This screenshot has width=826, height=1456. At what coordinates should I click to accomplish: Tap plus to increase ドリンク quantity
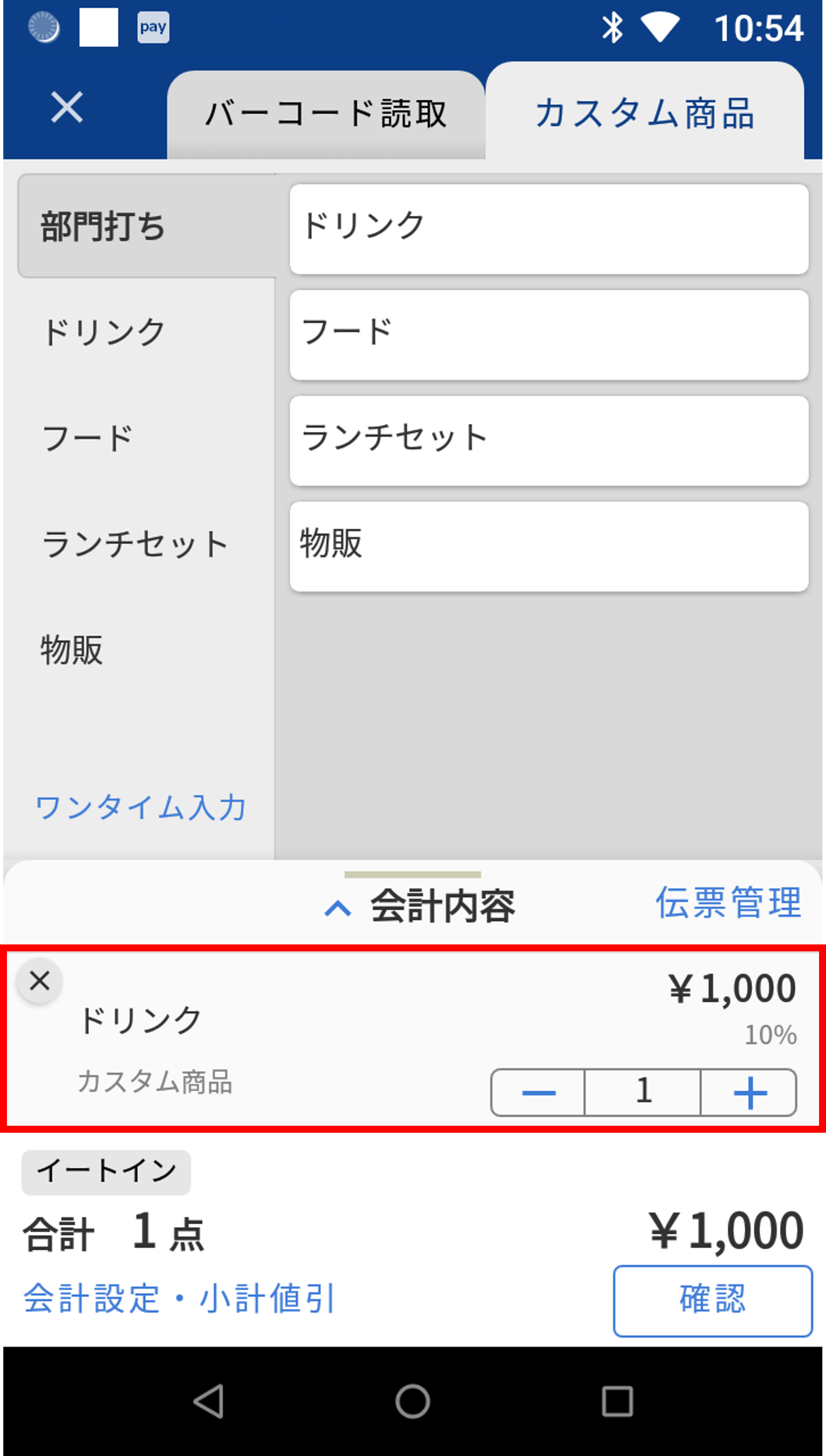(x=749, y=1092)
